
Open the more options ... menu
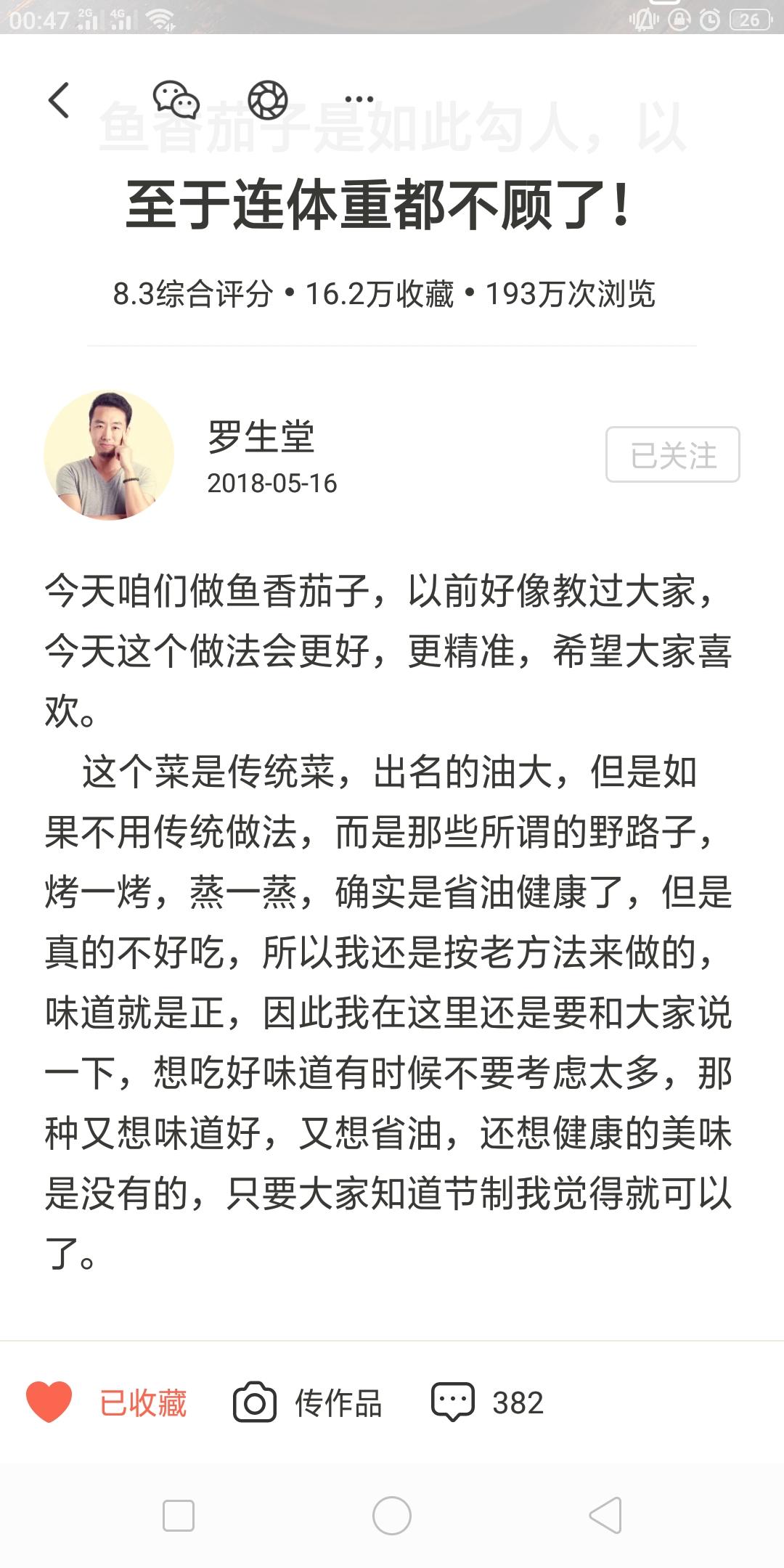coord(357,102)
